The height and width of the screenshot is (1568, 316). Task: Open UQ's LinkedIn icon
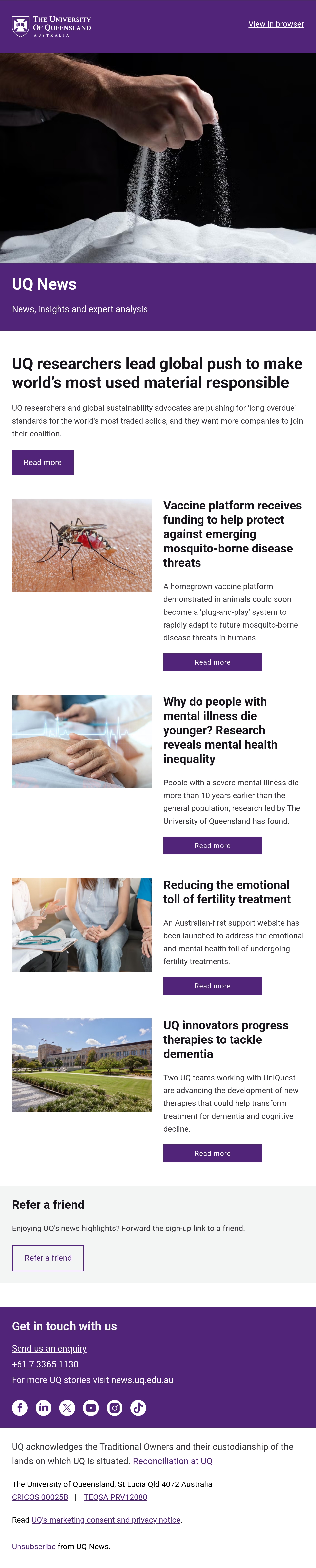[x=44, y=1408]
